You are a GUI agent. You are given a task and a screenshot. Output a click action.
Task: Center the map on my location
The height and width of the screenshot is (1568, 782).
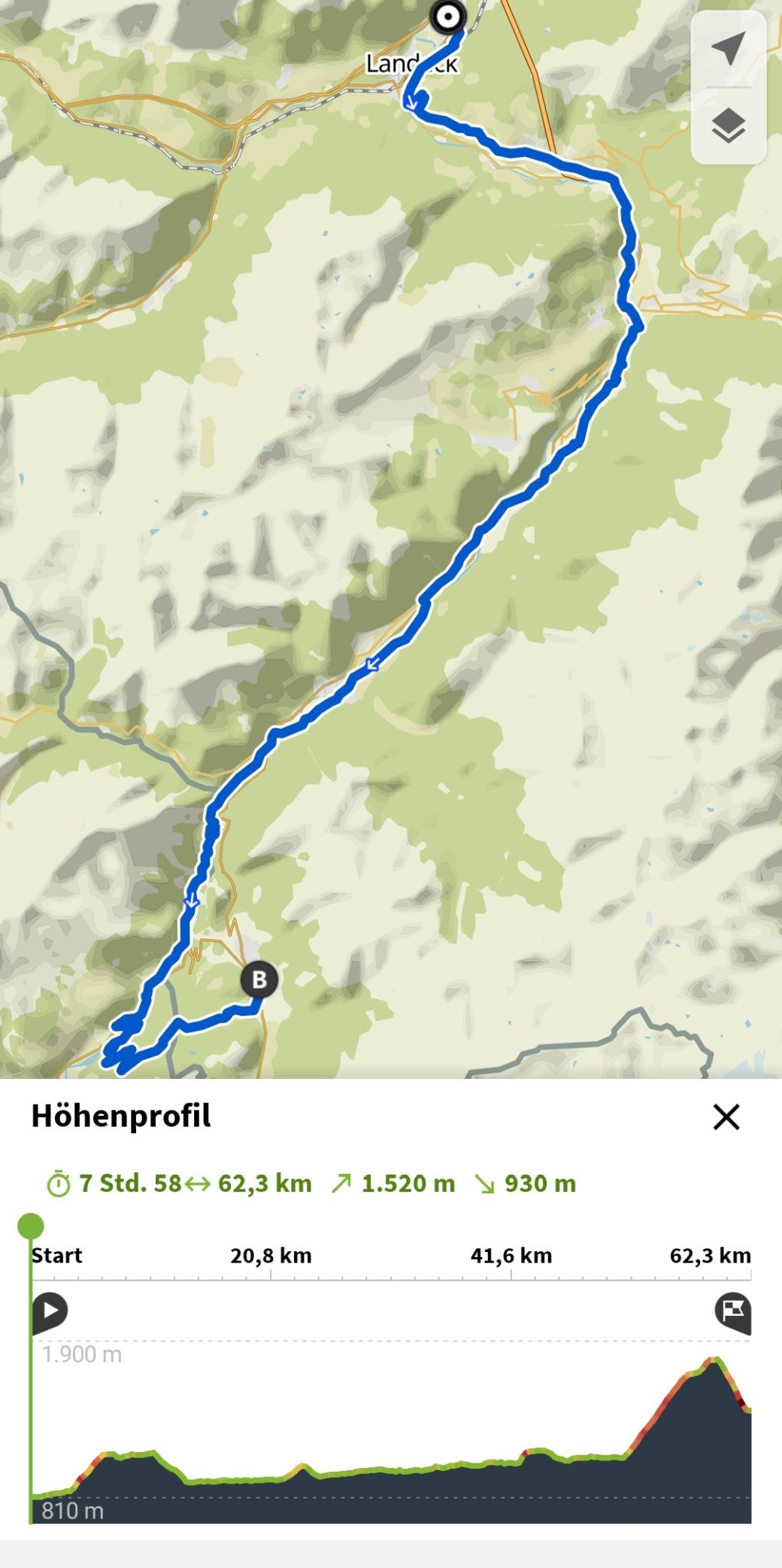coord(728,49)
